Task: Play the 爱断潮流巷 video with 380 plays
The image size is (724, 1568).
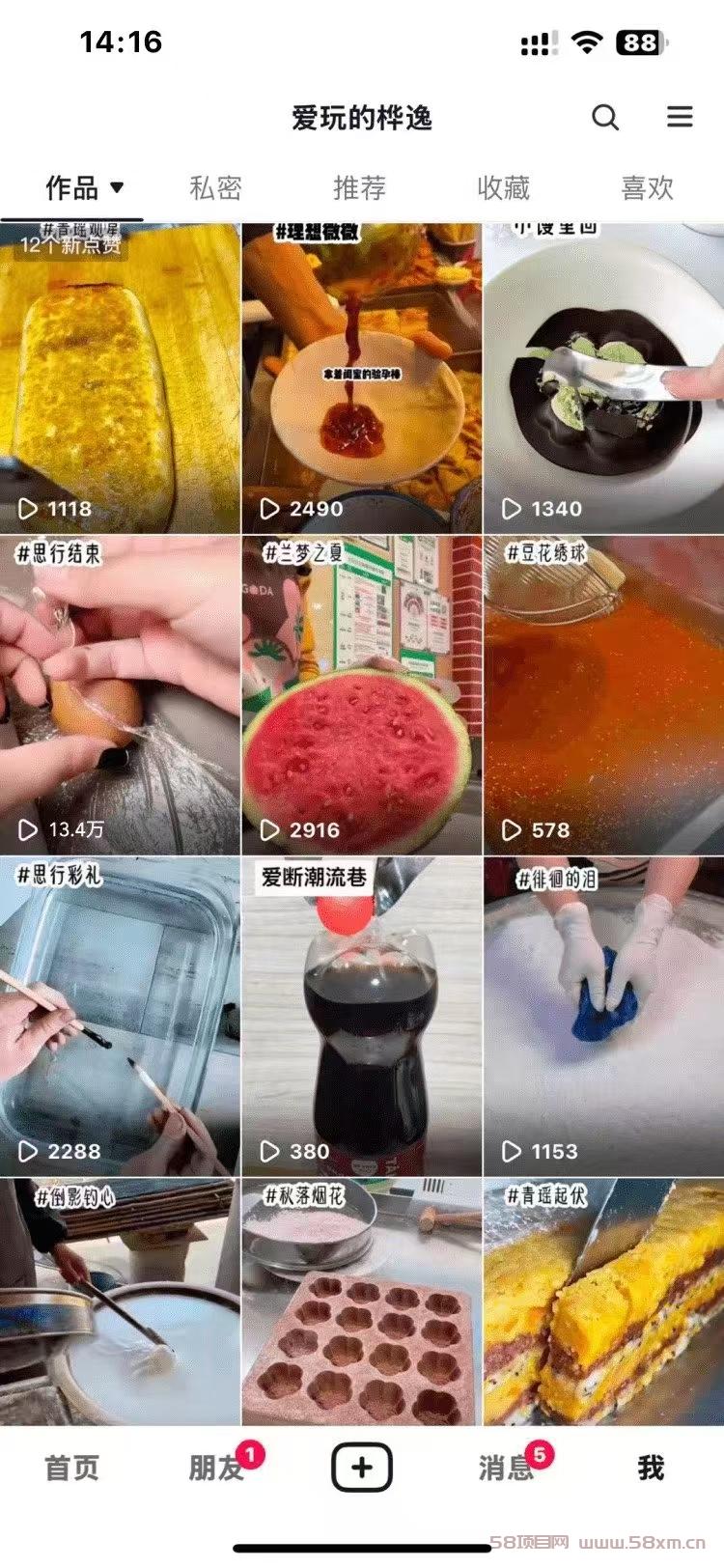Action: point(361,1016)
